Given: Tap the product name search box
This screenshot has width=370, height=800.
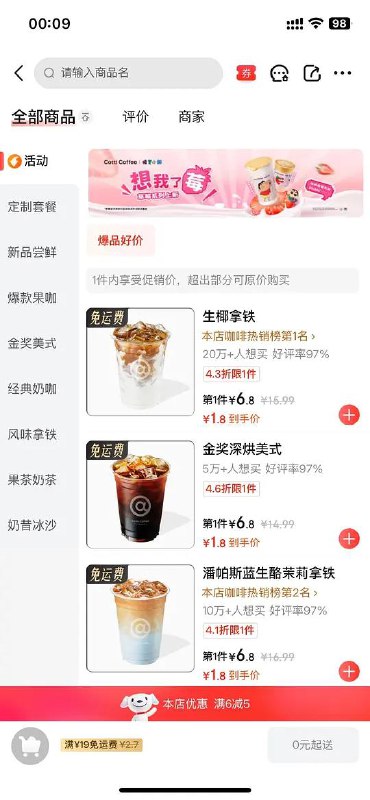Looking at the screenshot, I should click(129, 73).
